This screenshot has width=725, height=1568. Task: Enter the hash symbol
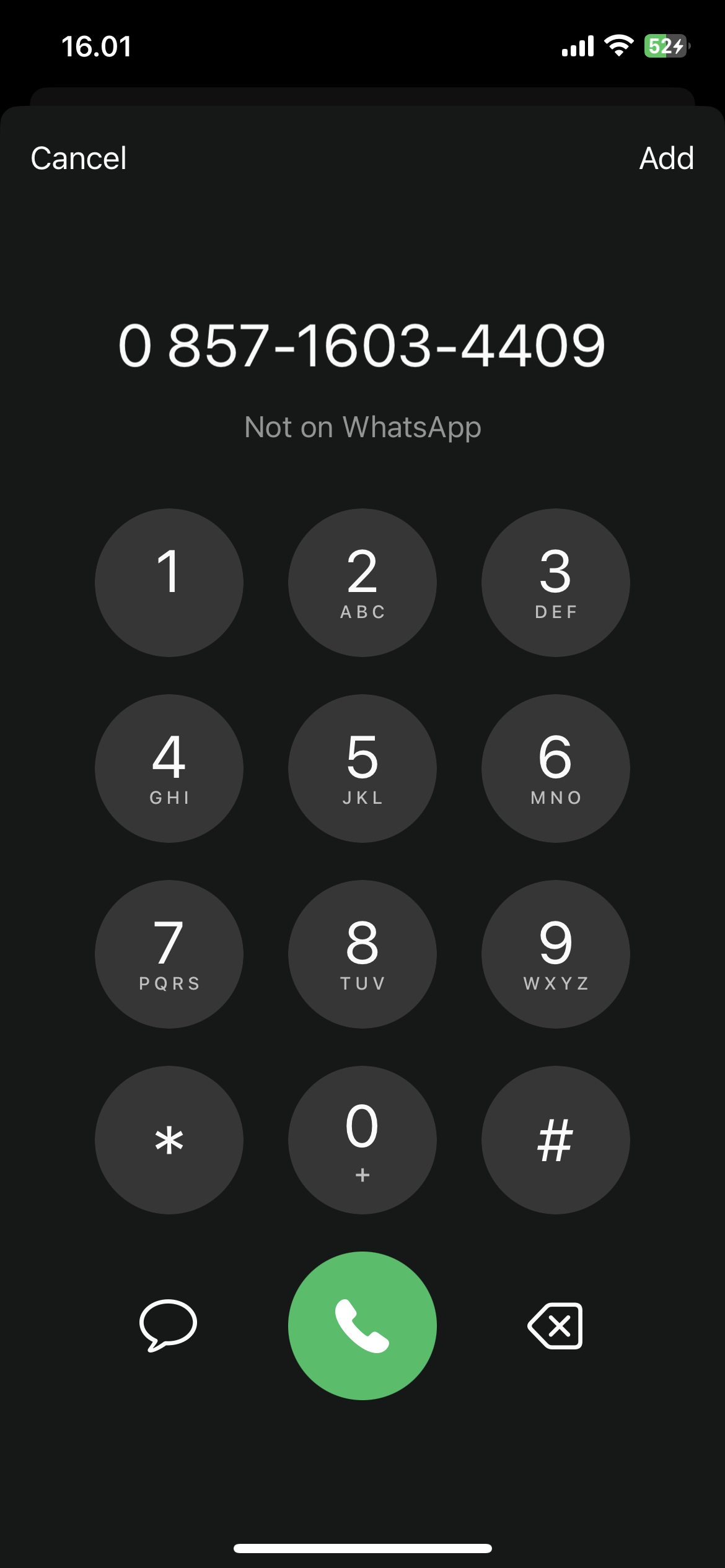[555, 1140]
